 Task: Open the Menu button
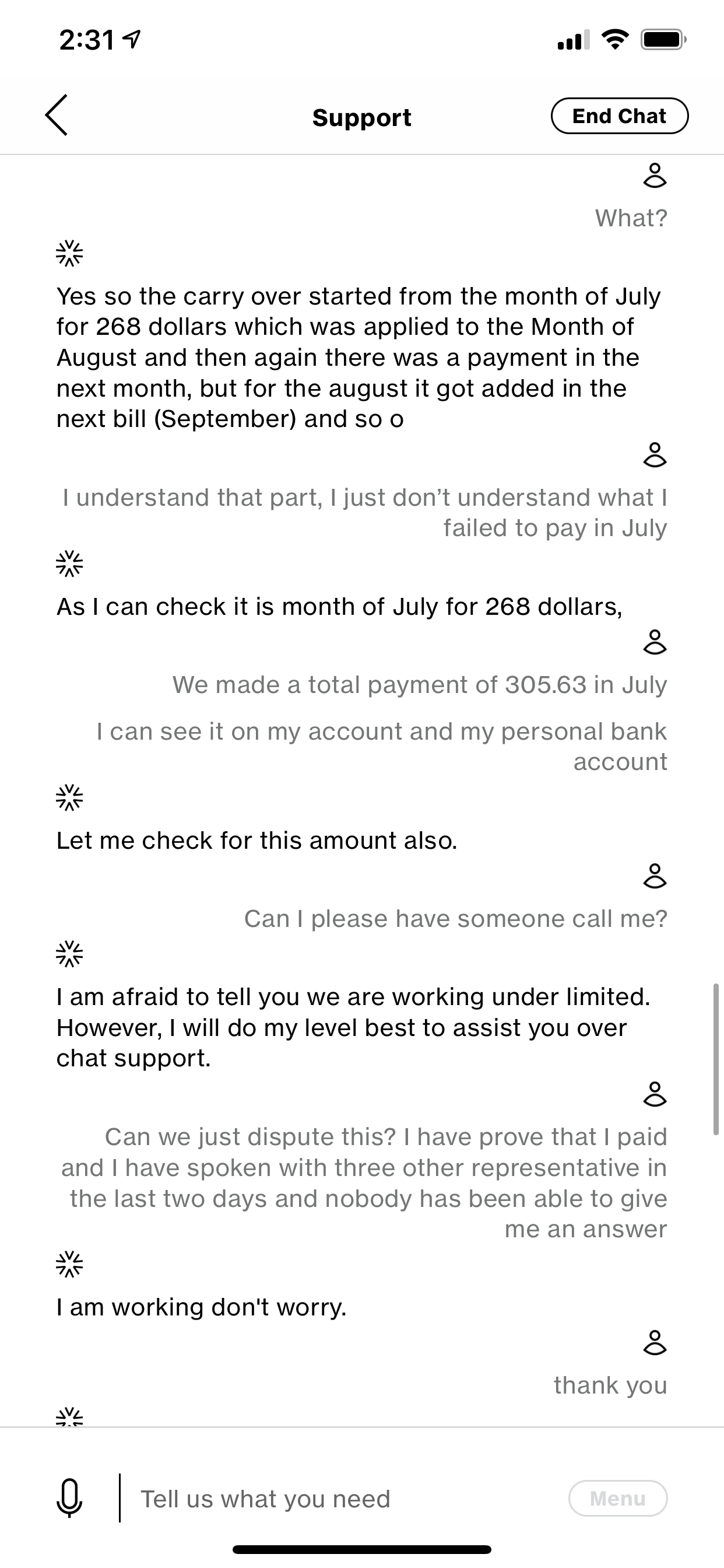click(x=617, y=1498)
